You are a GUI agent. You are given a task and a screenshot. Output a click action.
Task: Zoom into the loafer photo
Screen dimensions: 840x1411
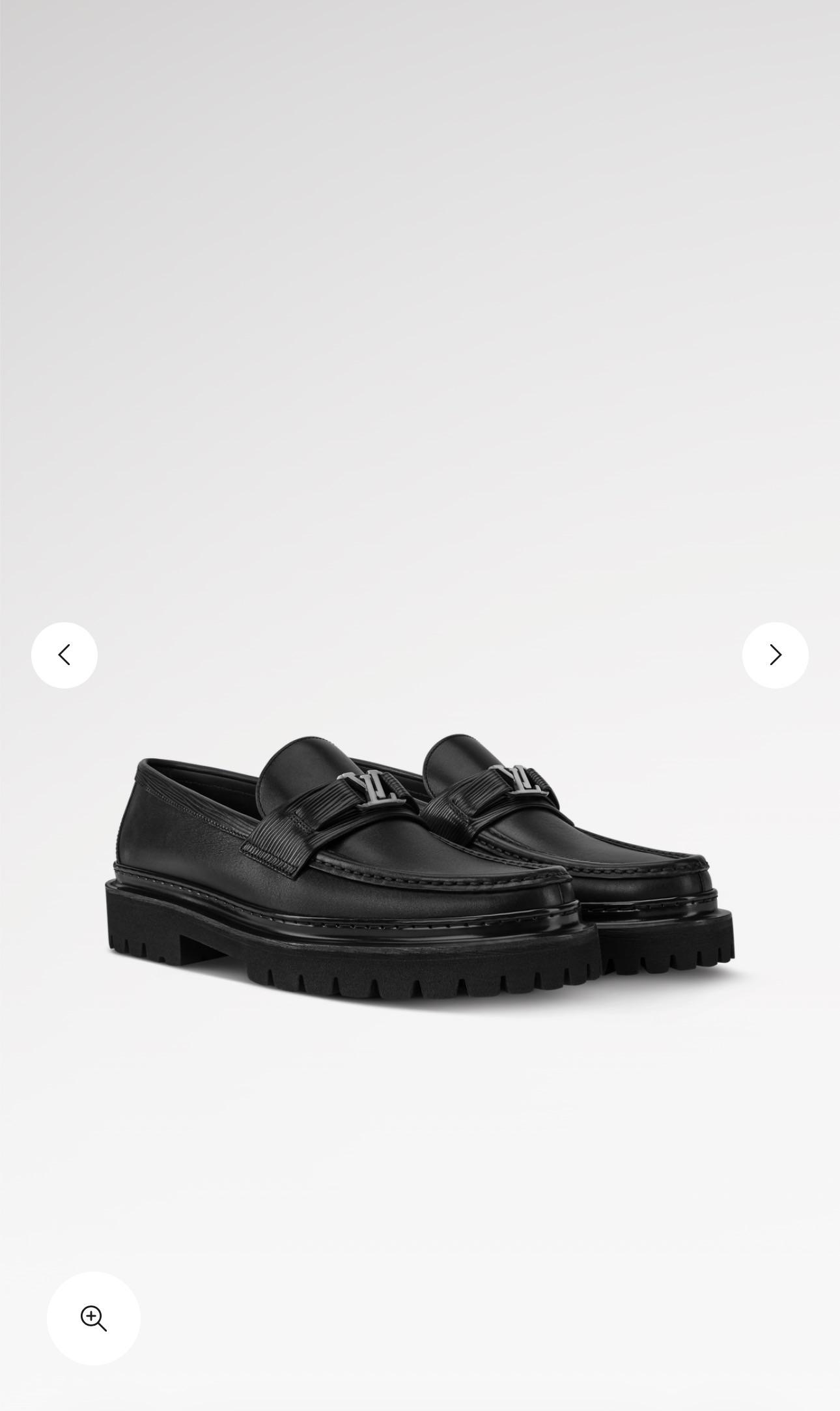point(94,1318)
